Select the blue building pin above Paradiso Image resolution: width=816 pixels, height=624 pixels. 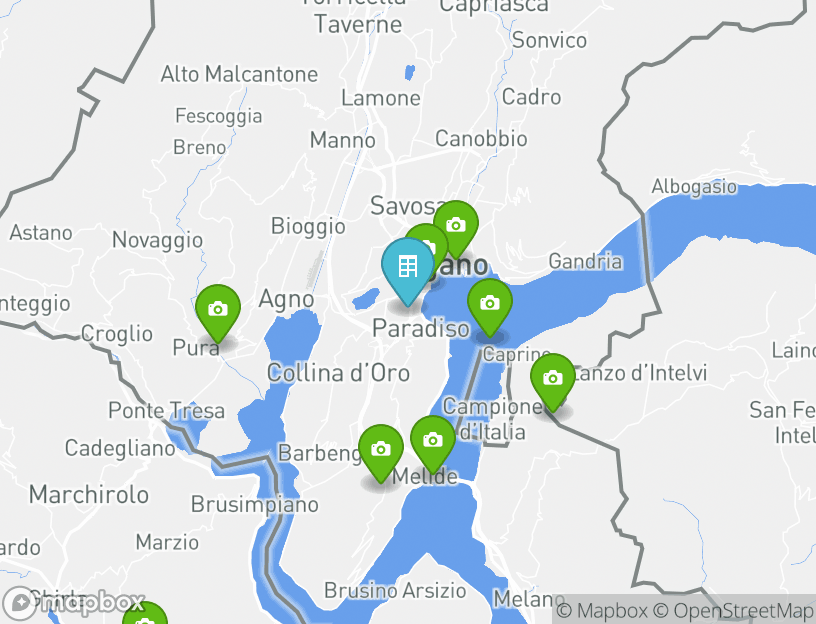coord(407,267)
